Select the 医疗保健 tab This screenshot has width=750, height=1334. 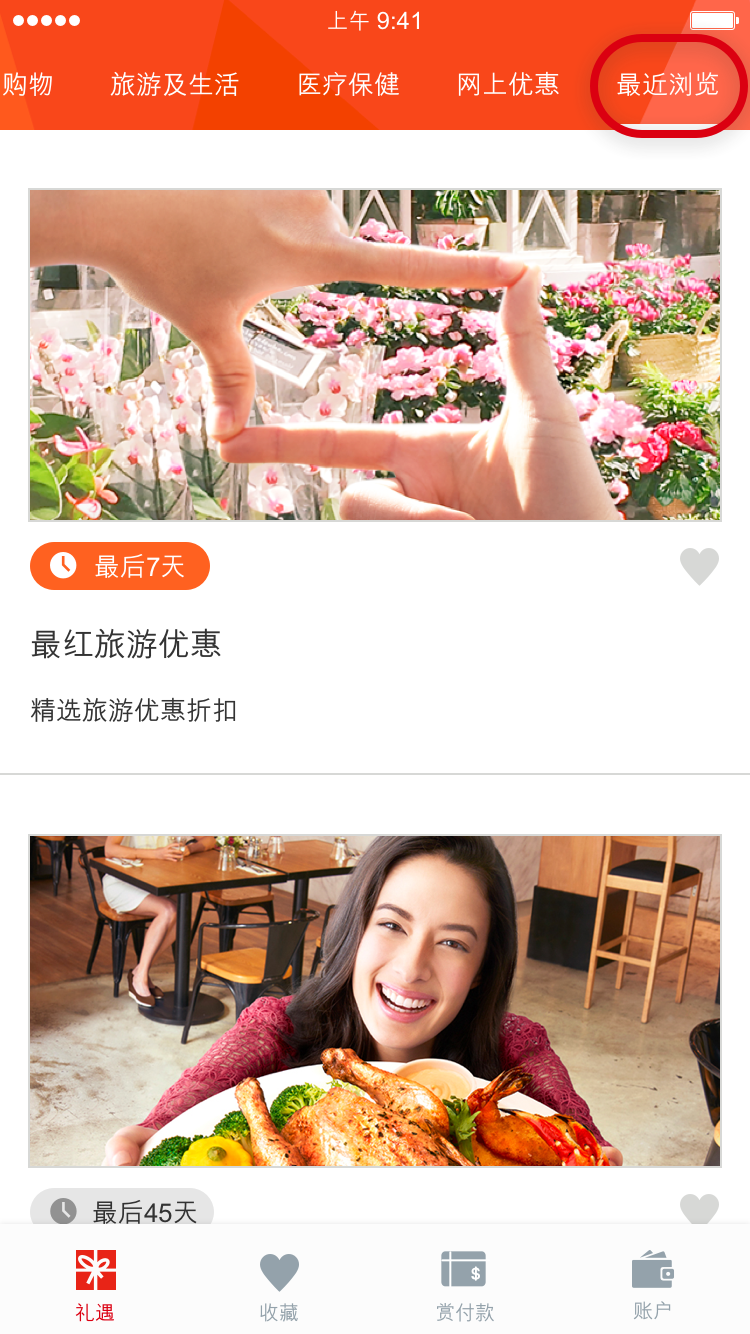click(x=349, y=85)
